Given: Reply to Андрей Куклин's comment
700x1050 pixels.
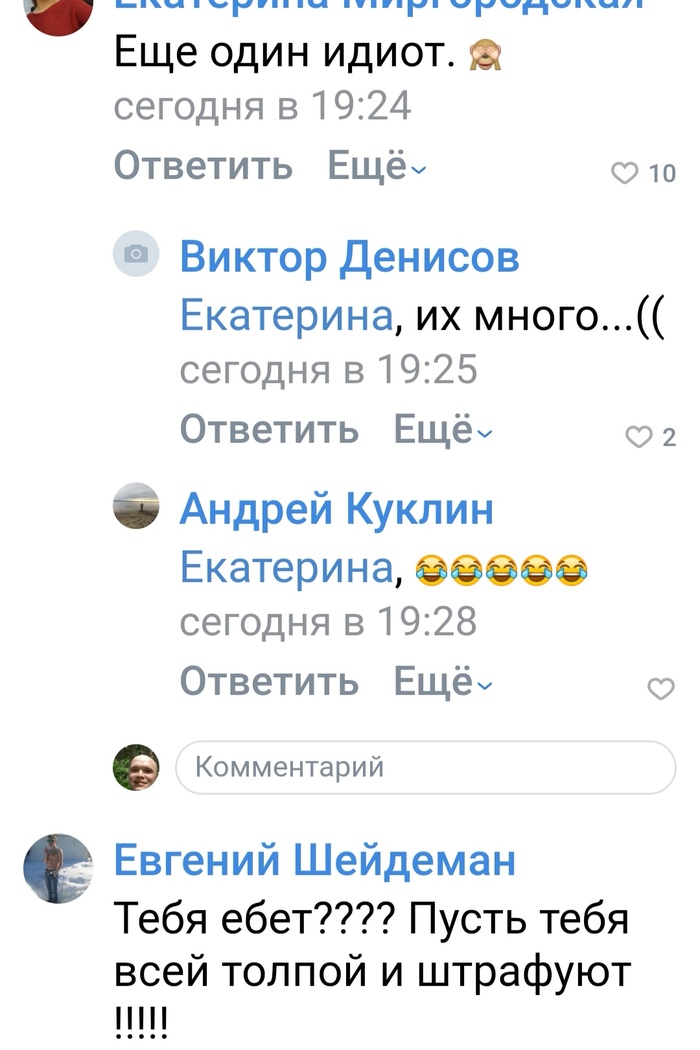Looking at the screenshot, I should [x=269, y=681].
